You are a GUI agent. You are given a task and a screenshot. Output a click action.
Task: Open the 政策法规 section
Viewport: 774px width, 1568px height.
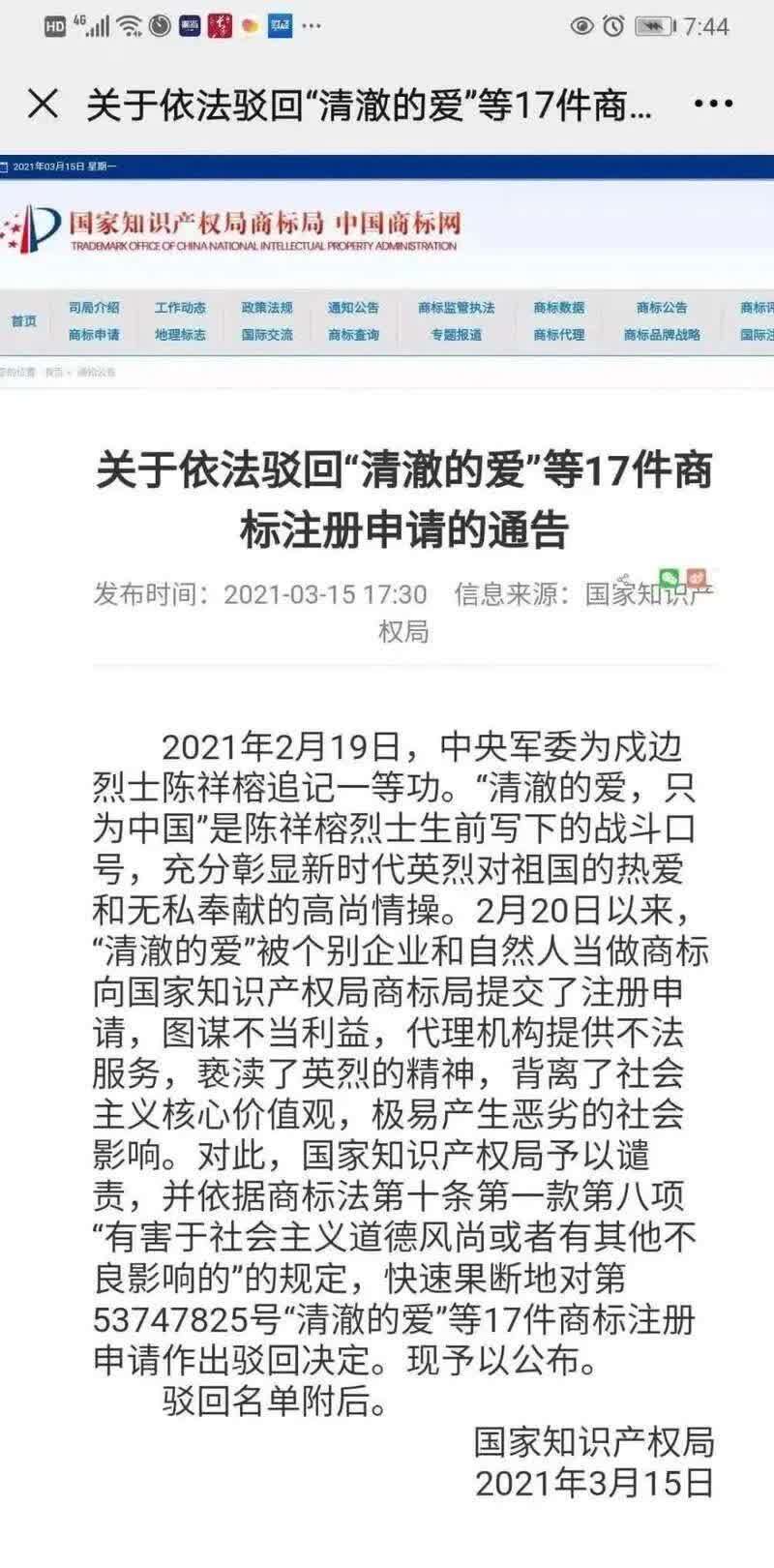tap(267, 308)
